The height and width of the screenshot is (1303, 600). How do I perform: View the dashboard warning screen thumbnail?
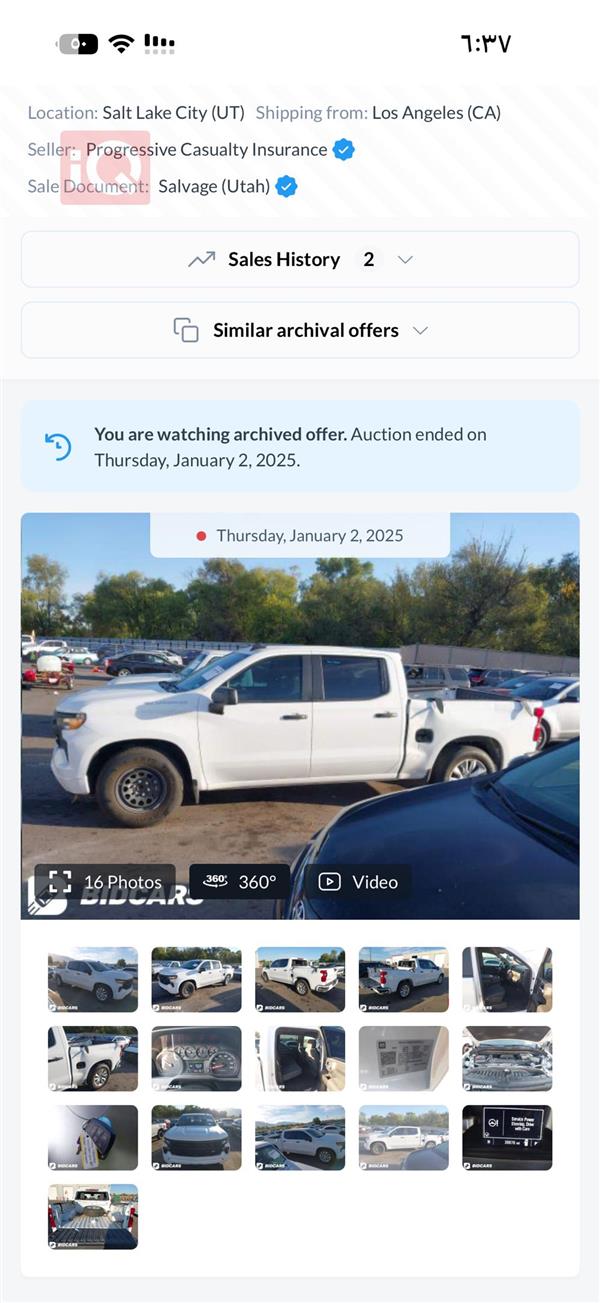click(x=507, y=1138)
